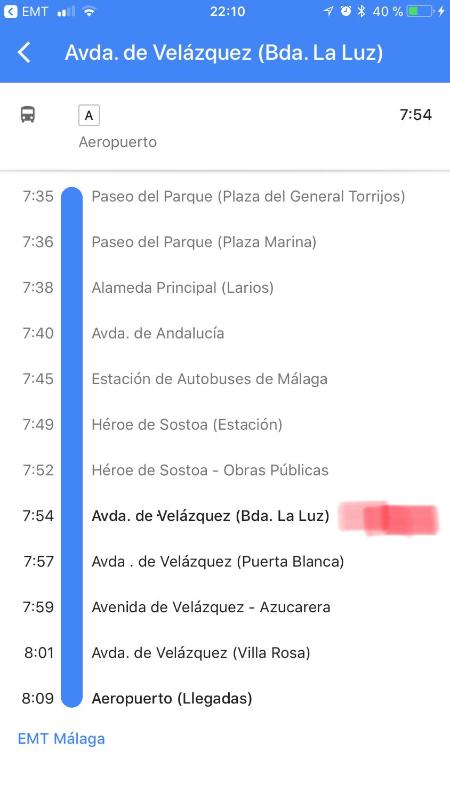Select Héroe de Sostoa - Obras Públicas

pos(210,470)
